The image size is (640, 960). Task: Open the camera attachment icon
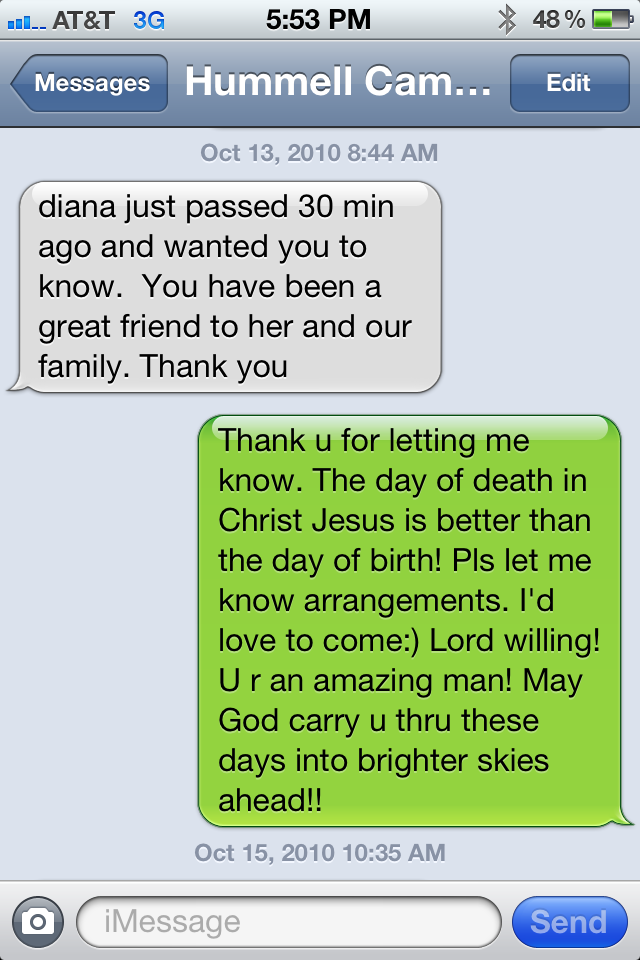click(x=38, y=921)
